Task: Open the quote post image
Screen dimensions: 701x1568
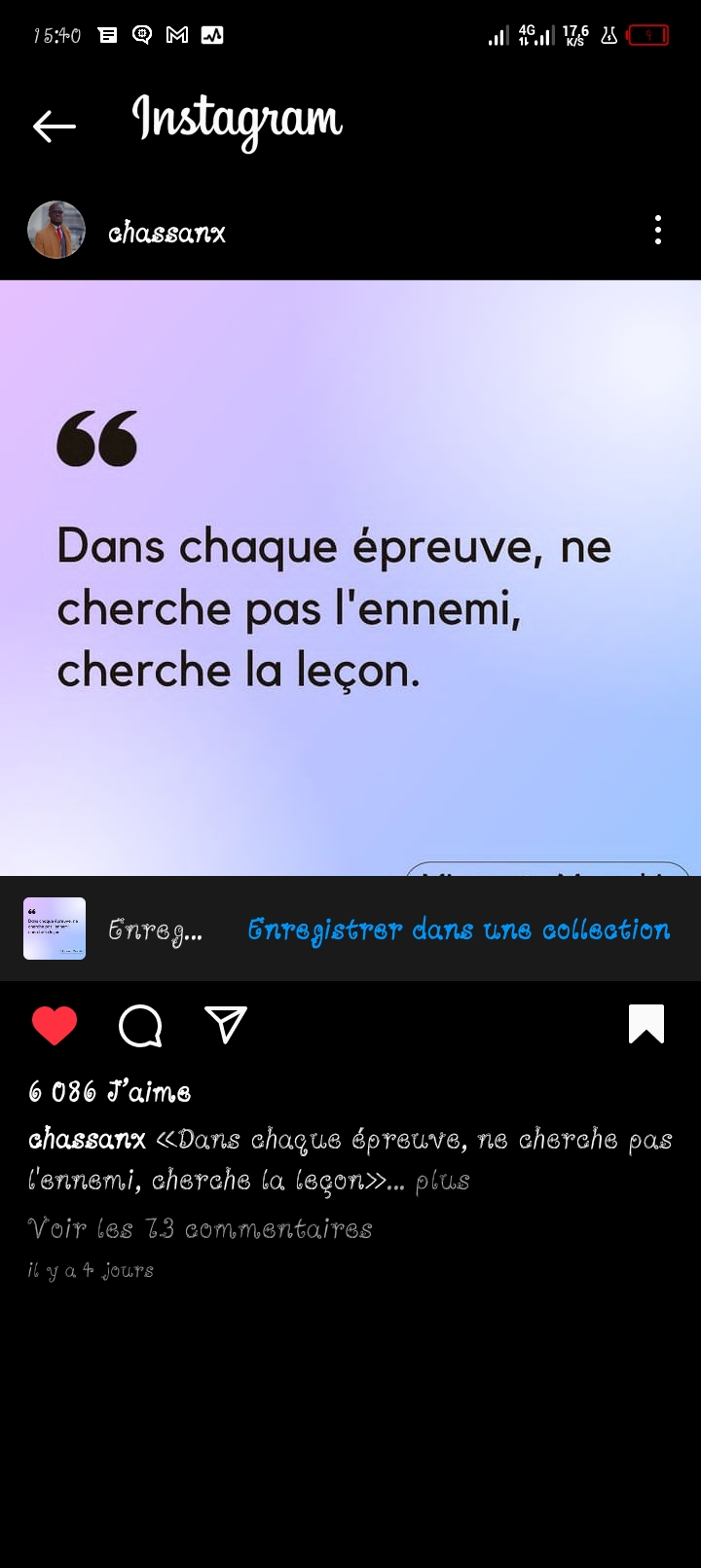Action: pyautogui.click(x=350, y=577)
